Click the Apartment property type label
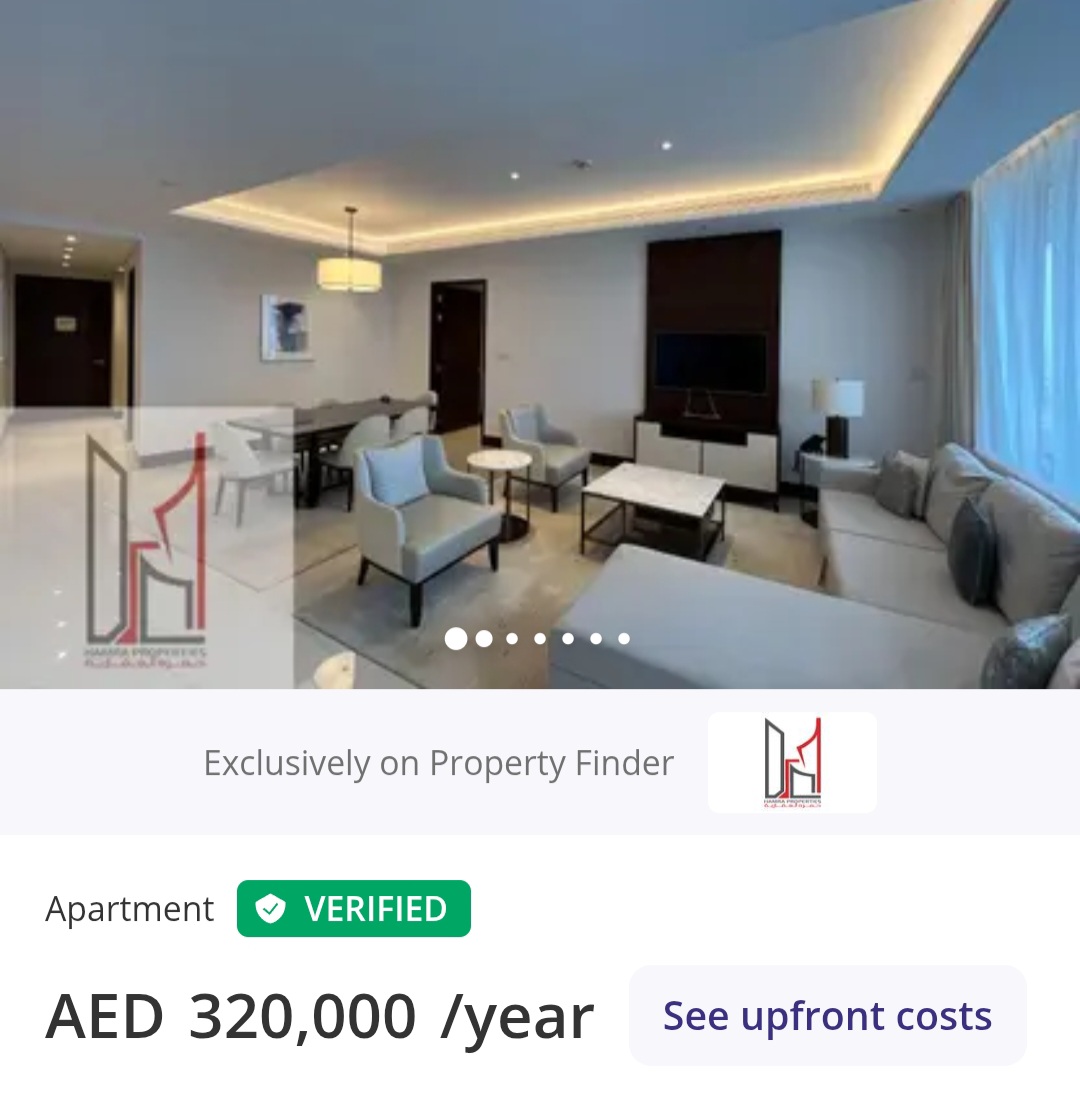 point(129,909)
